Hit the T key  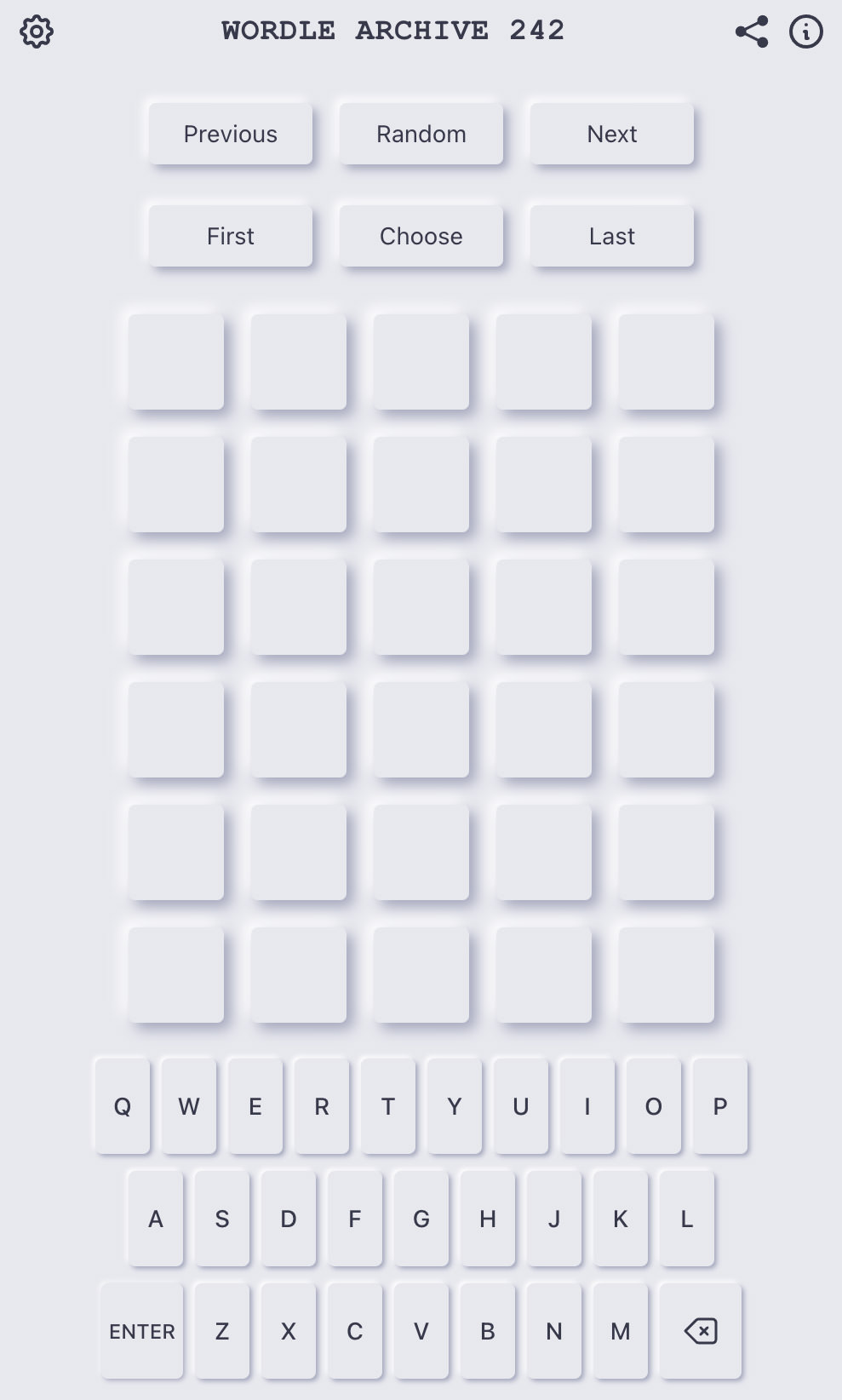[x=388, y=1106]
